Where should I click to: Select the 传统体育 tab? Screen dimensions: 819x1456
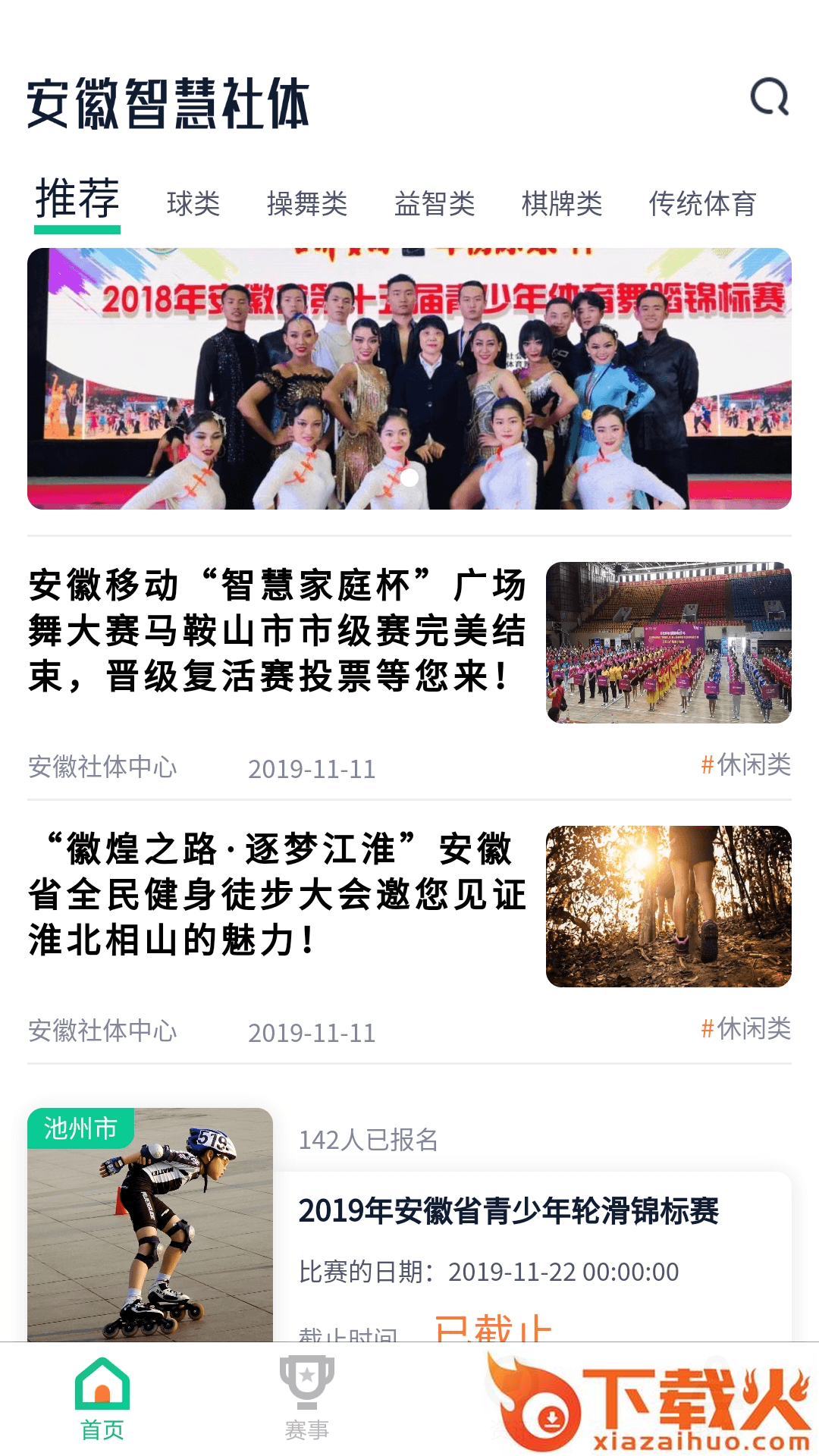[x=702, y=203]
